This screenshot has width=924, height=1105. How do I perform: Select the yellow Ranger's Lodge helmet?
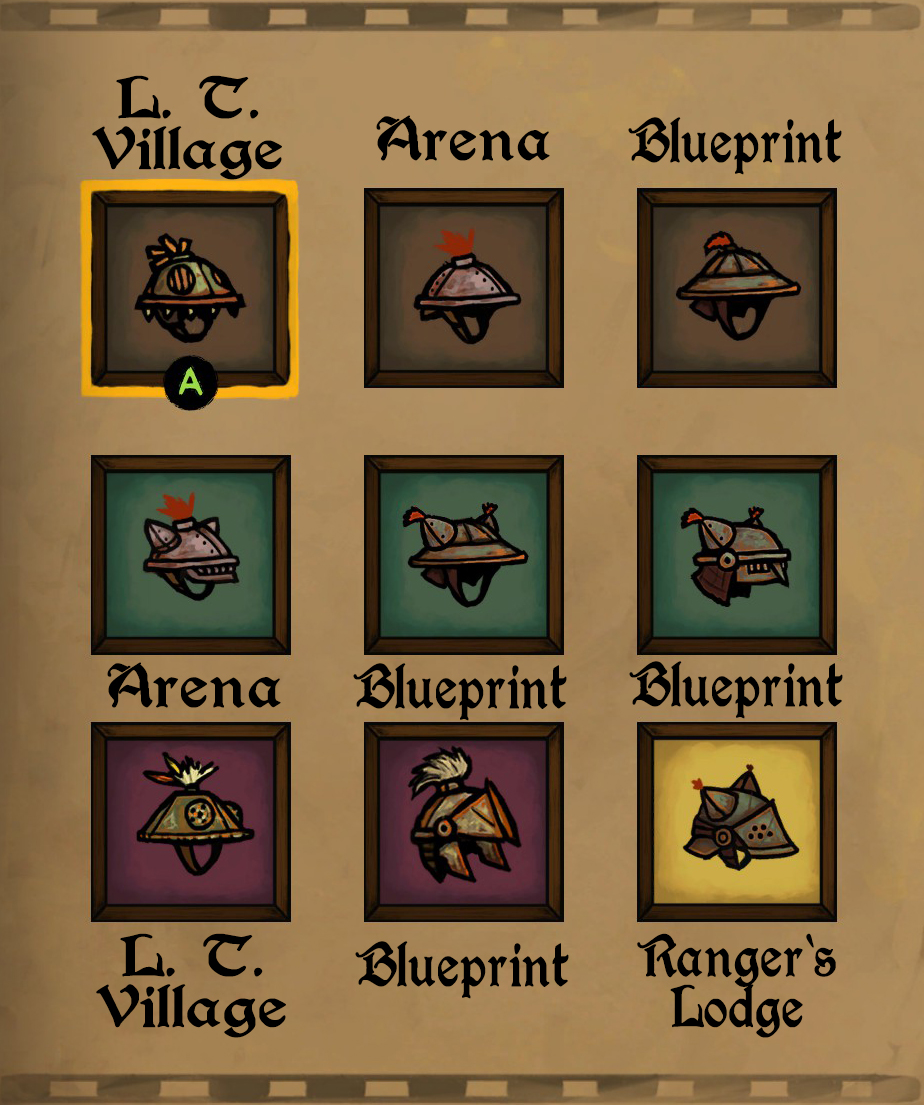pos(736,821)
